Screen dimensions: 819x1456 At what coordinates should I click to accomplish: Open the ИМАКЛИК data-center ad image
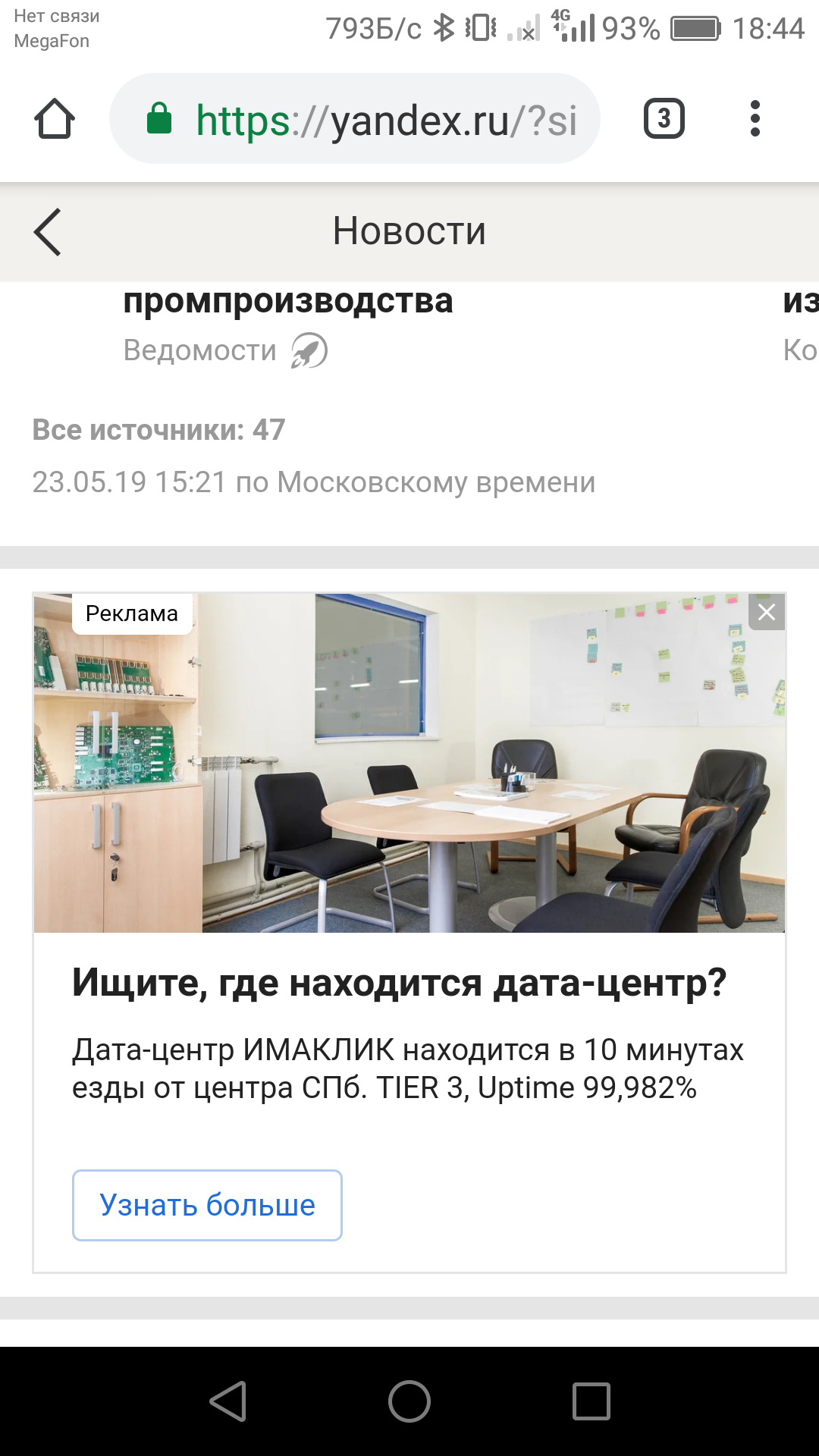click(x=409, y=763)
